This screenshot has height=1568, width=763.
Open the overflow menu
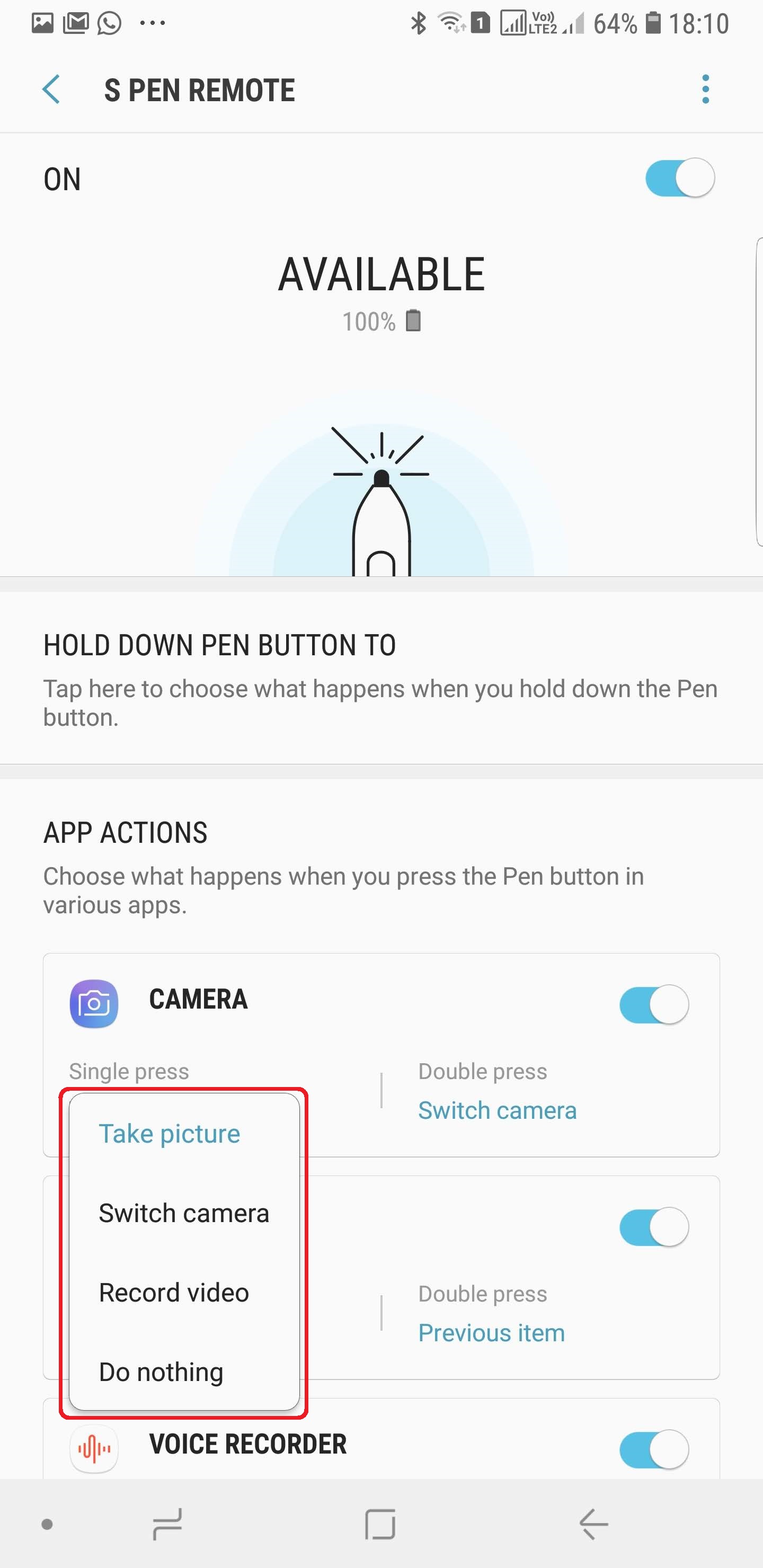click(705, 90)
